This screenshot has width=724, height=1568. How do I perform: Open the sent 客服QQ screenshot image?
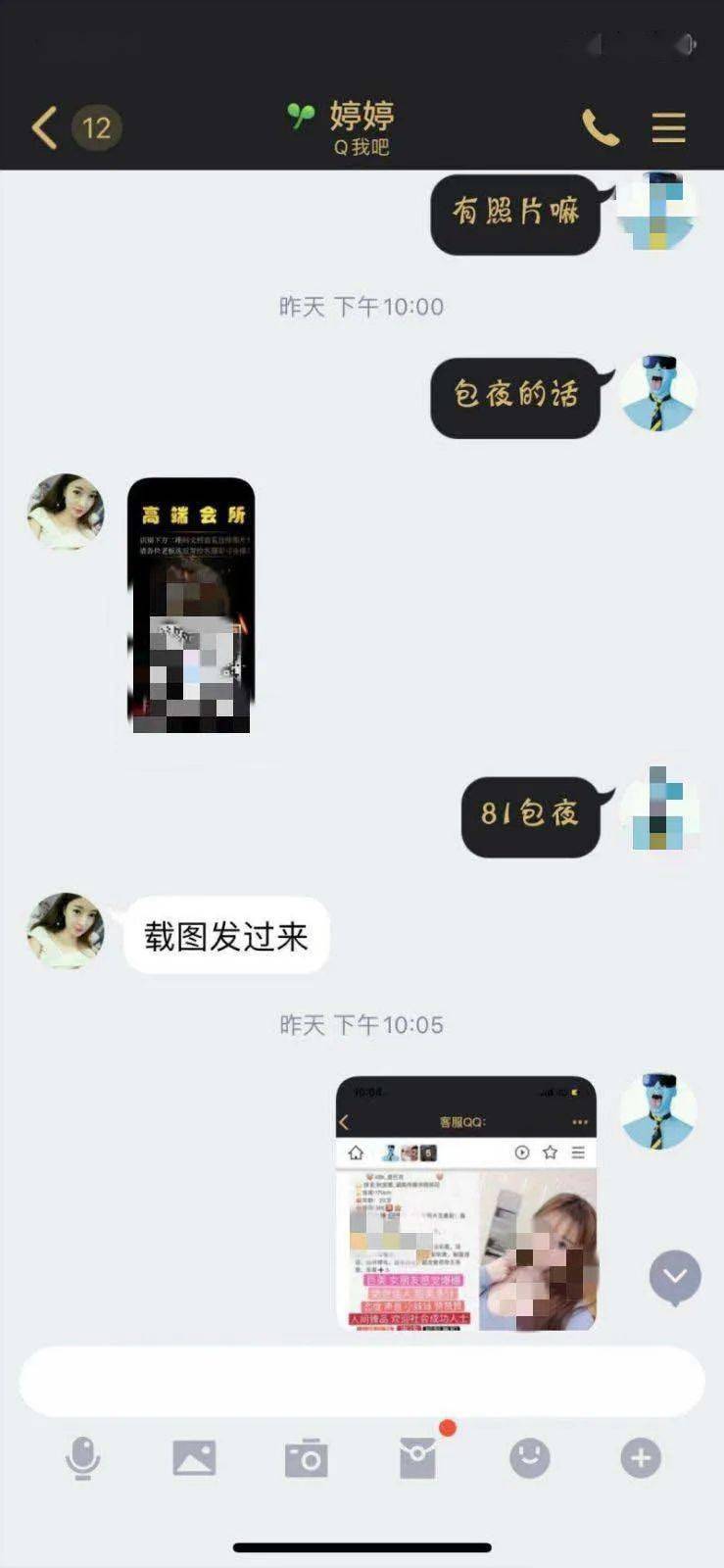pyautogui.click(x=465, y=1202)
